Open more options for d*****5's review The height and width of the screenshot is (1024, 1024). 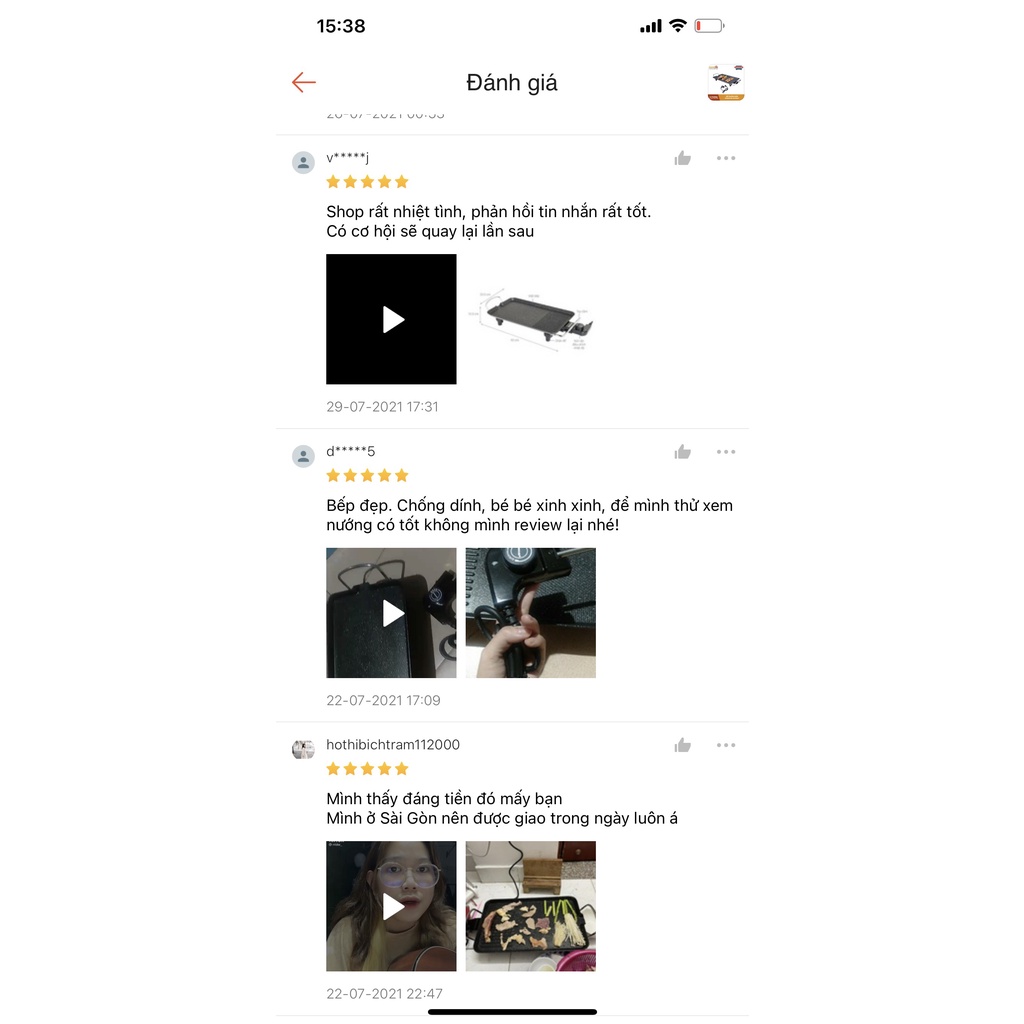(726, 452)
